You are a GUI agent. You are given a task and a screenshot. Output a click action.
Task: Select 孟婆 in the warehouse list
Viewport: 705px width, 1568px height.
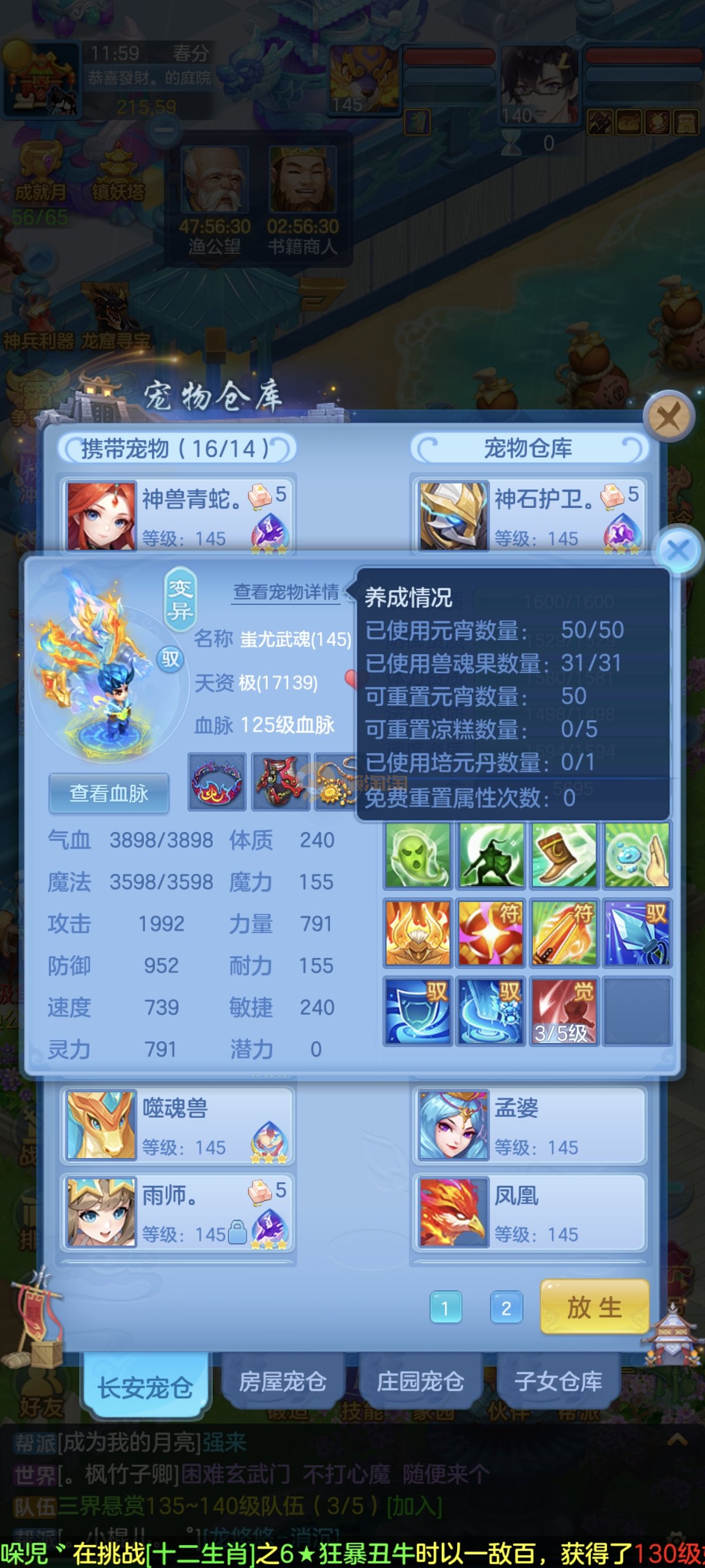[528, 1125]
